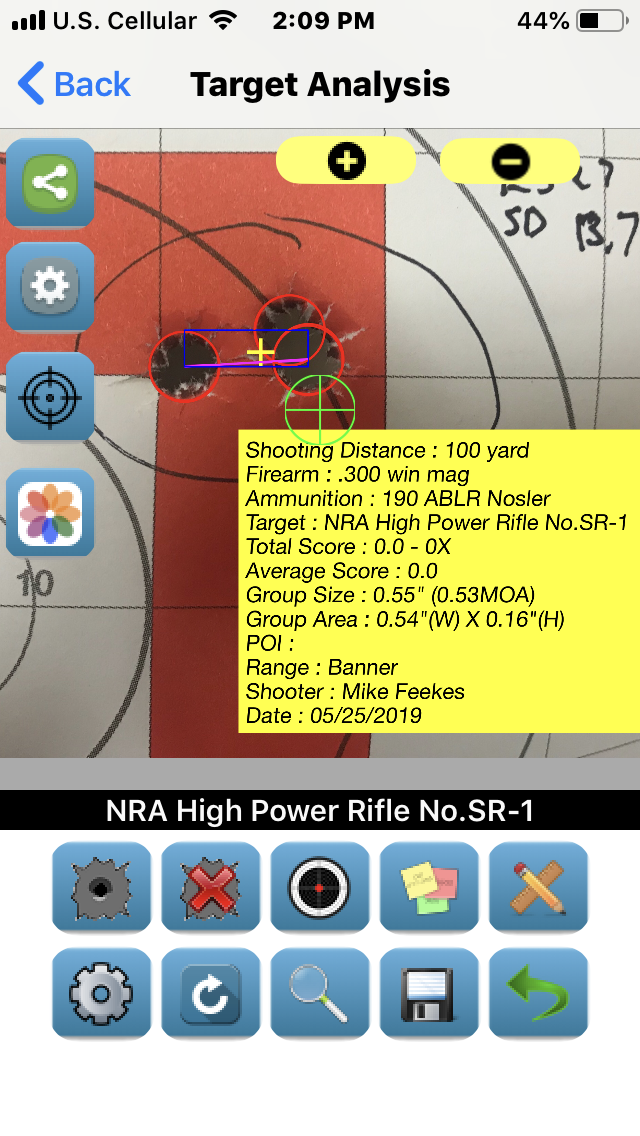Save the analysis with the floppy disk

tap(429, 995)
